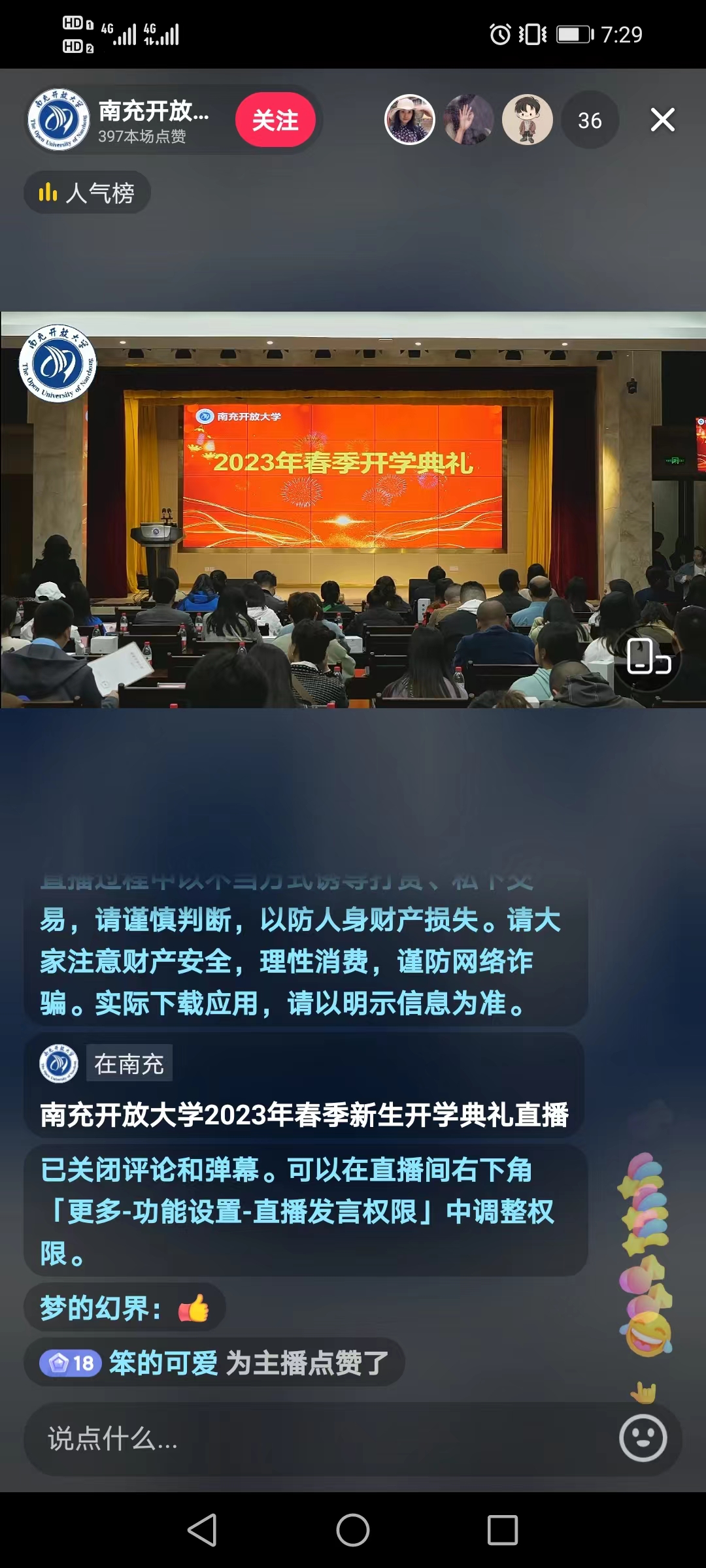Open the 在南充 location tag
Screen dimensions: 706x1568
click(x=129, y=1064)
